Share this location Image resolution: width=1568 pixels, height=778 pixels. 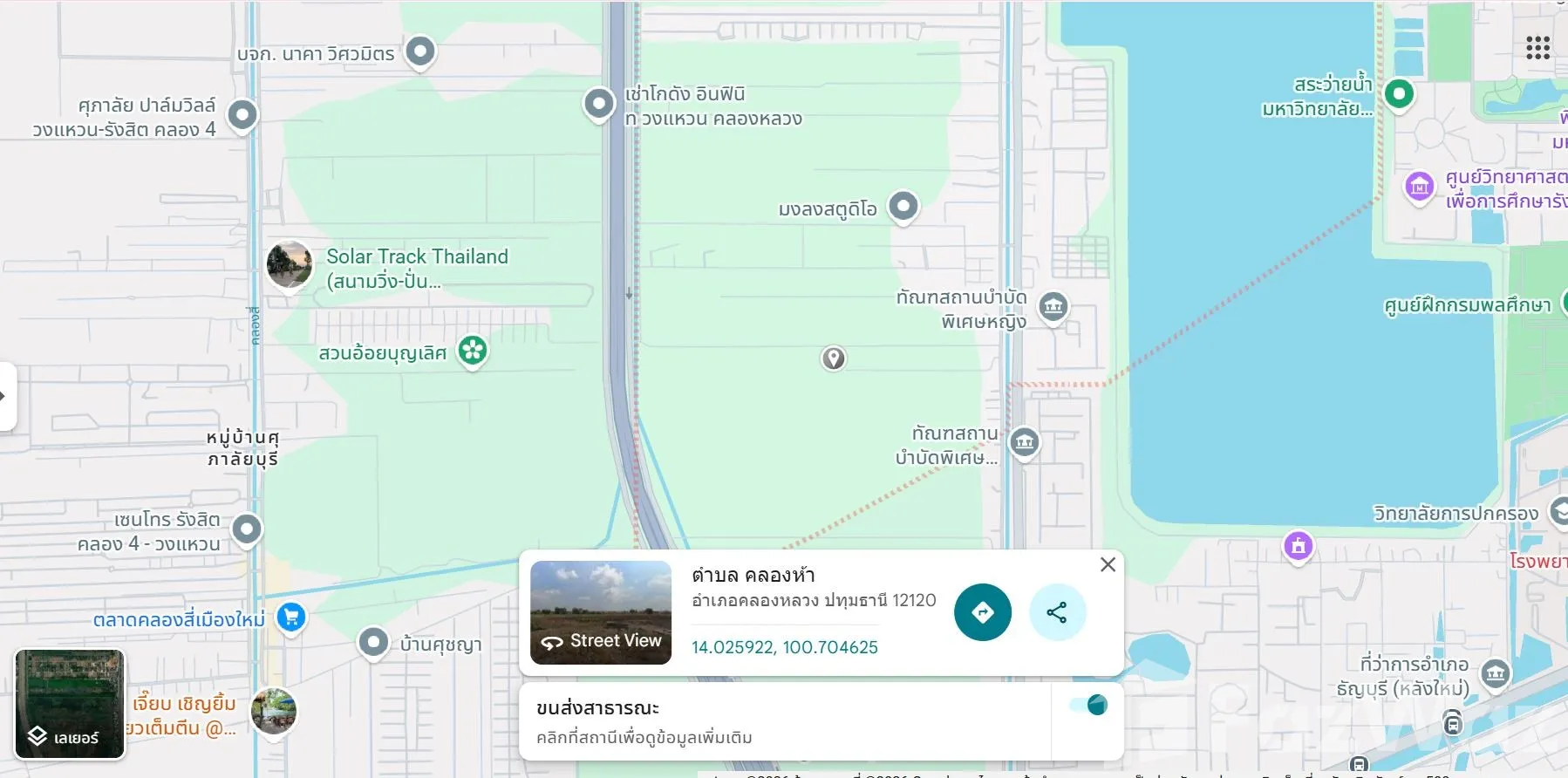1057,612
